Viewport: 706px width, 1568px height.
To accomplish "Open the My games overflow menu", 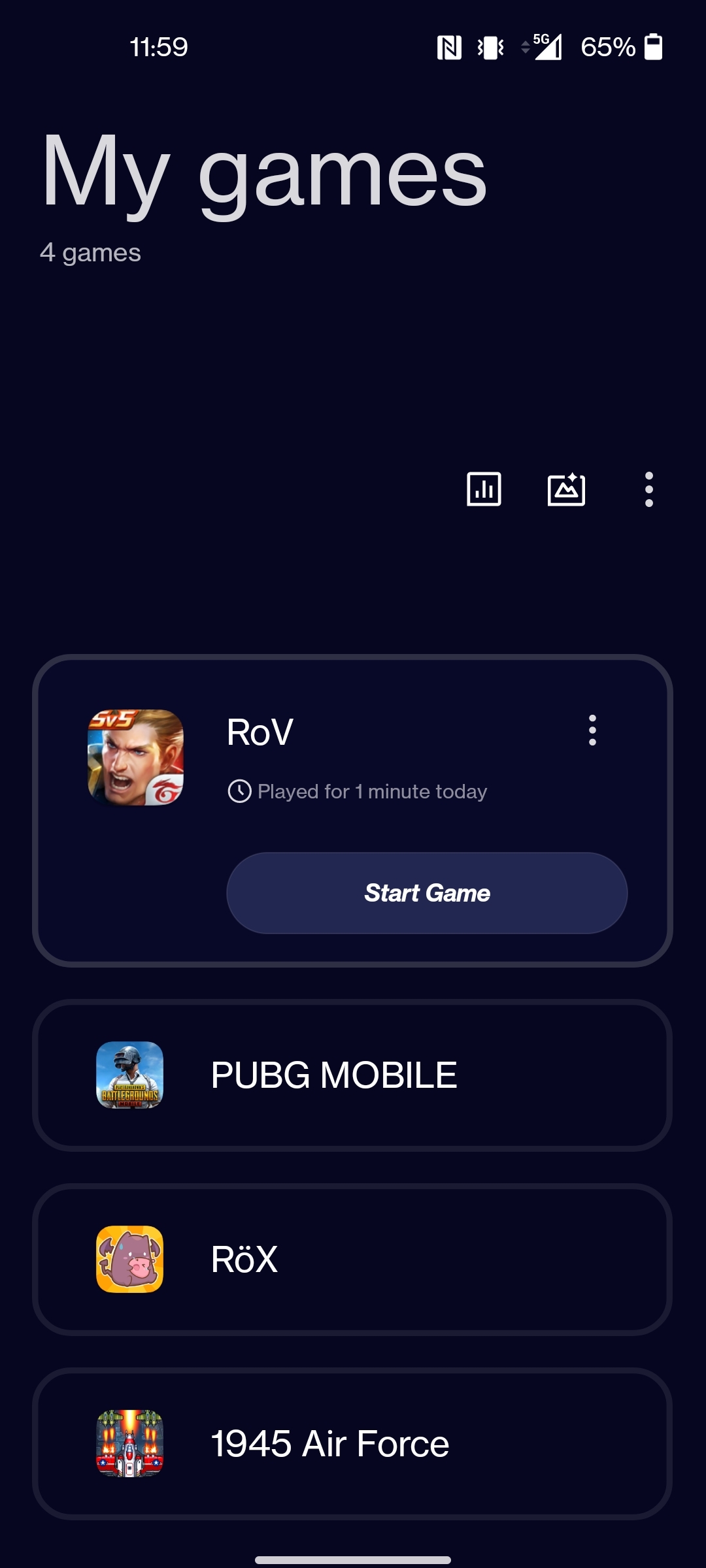I will click(x=648, y=489).
